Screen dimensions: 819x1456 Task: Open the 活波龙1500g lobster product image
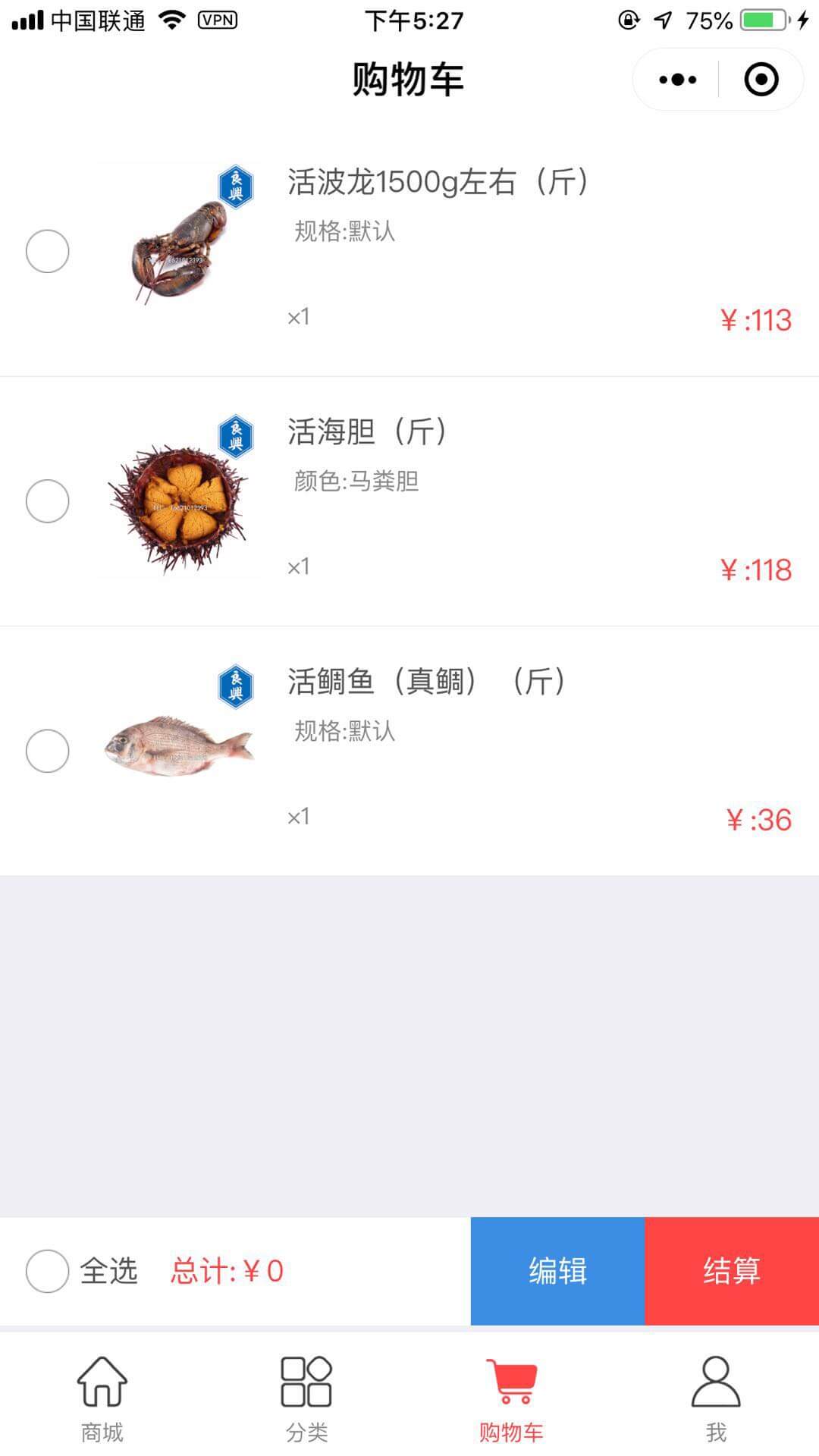[x=180, y=244]
